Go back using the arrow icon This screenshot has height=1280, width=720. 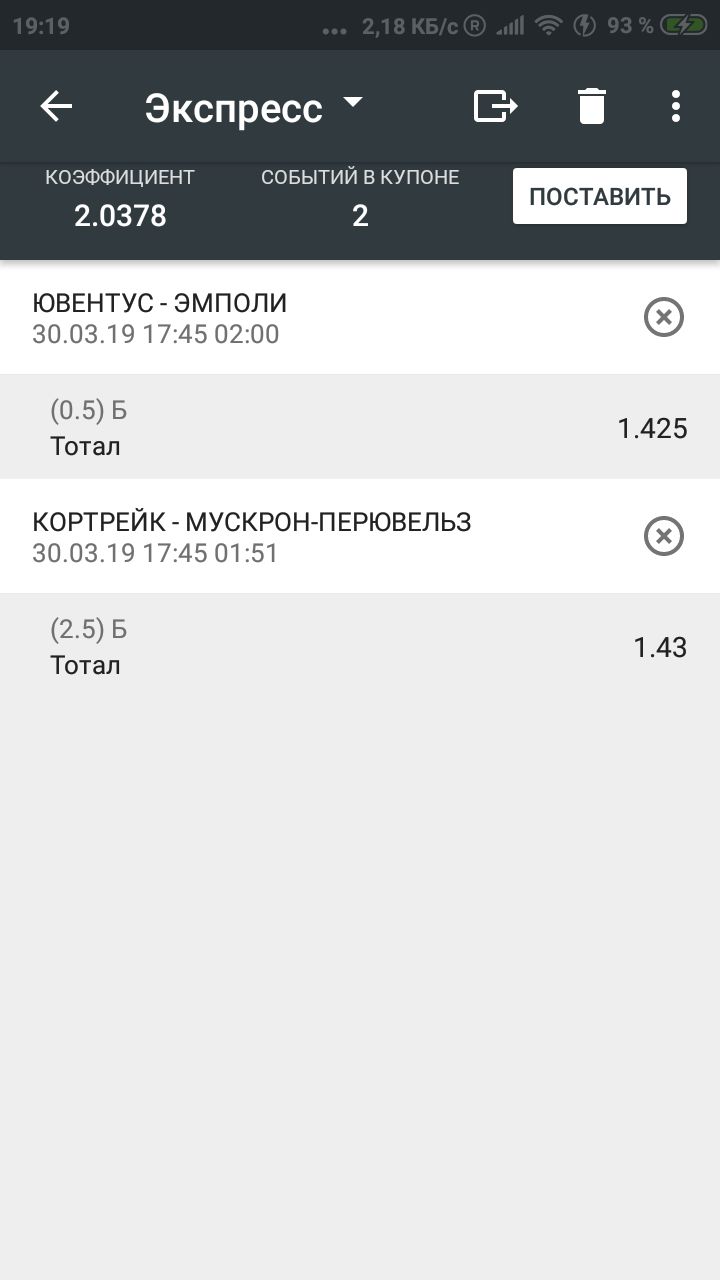tap(56, 106)
